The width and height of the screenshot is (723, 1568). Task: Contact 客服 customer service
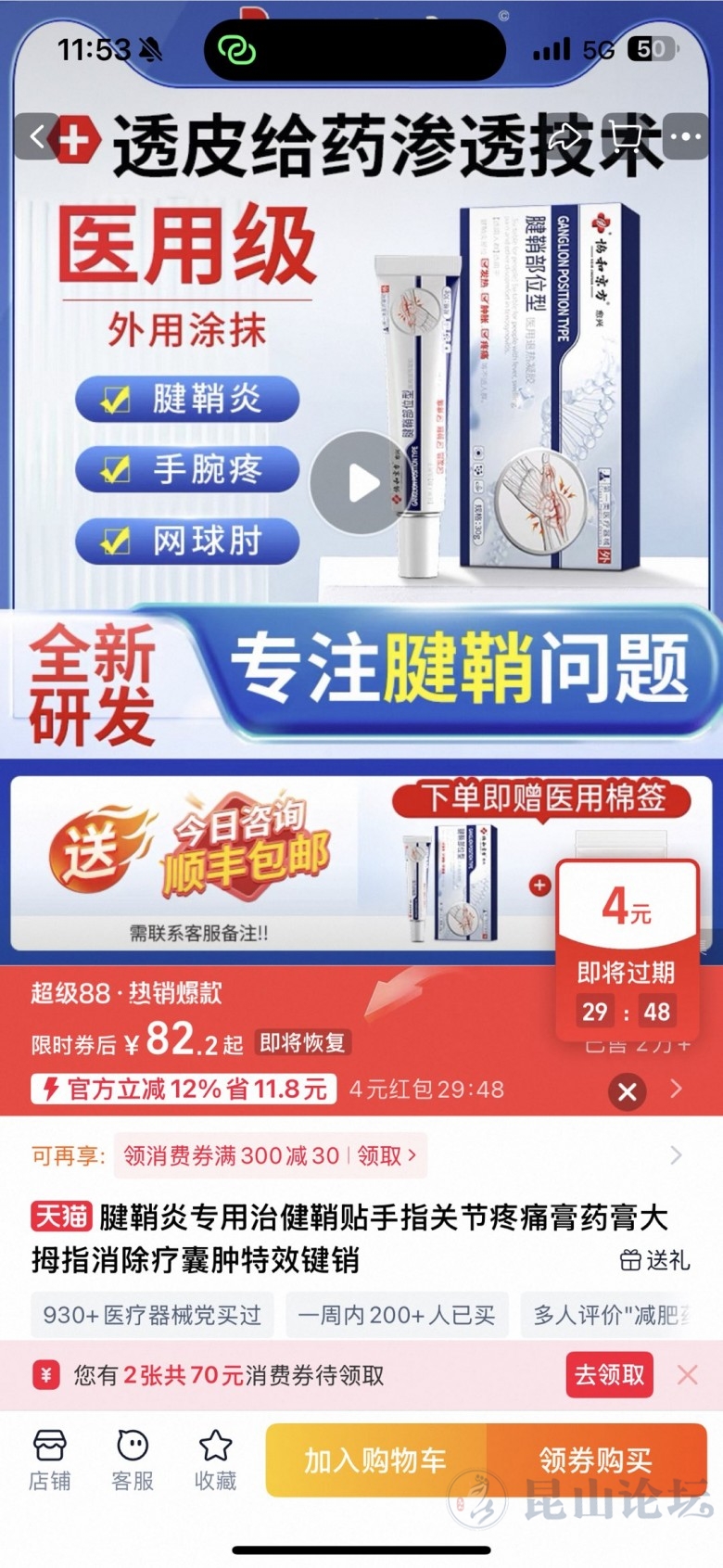click(133, 1460)
